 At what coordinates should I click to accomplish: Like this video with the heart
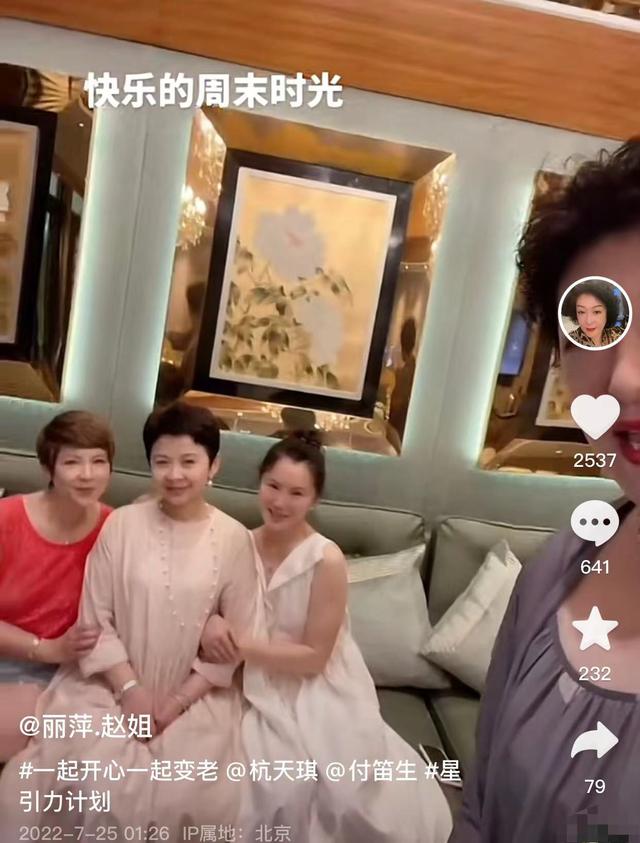pyautogui.click(x=595, y=416)
